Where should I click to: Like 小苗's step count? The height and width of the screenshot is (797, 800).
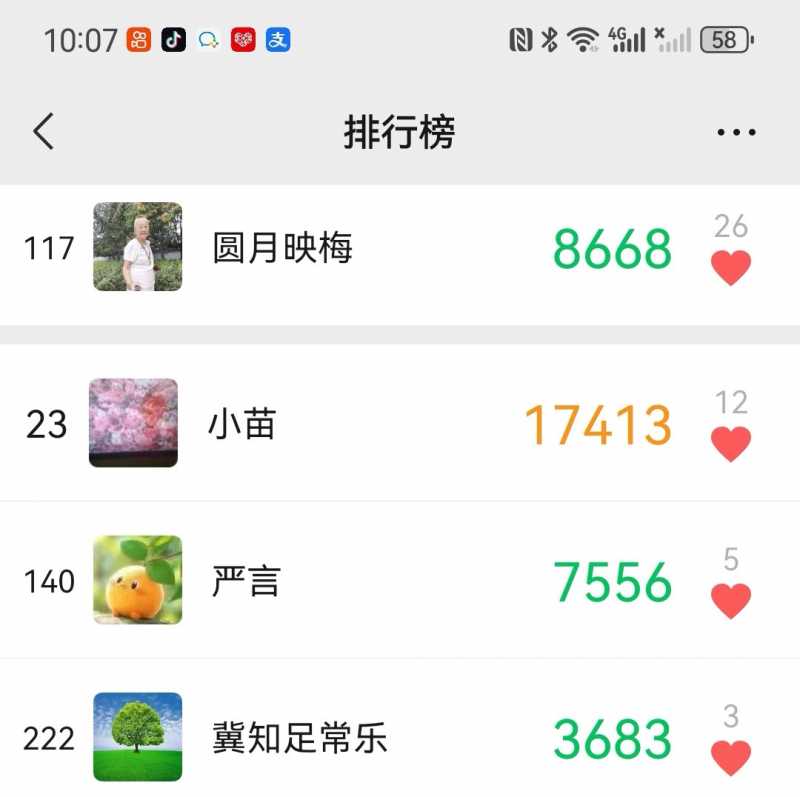click(x=730, y=443)
